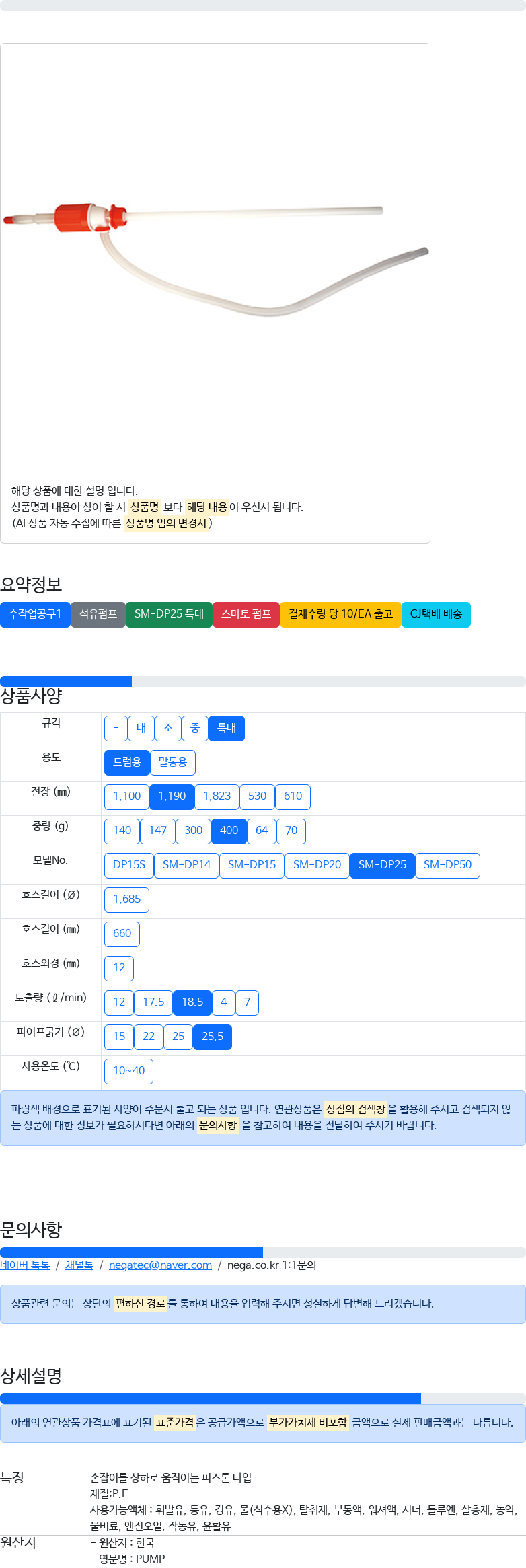Select model SM-DP20
This screenshot has width=526, height=1568.
pos(317,865)
